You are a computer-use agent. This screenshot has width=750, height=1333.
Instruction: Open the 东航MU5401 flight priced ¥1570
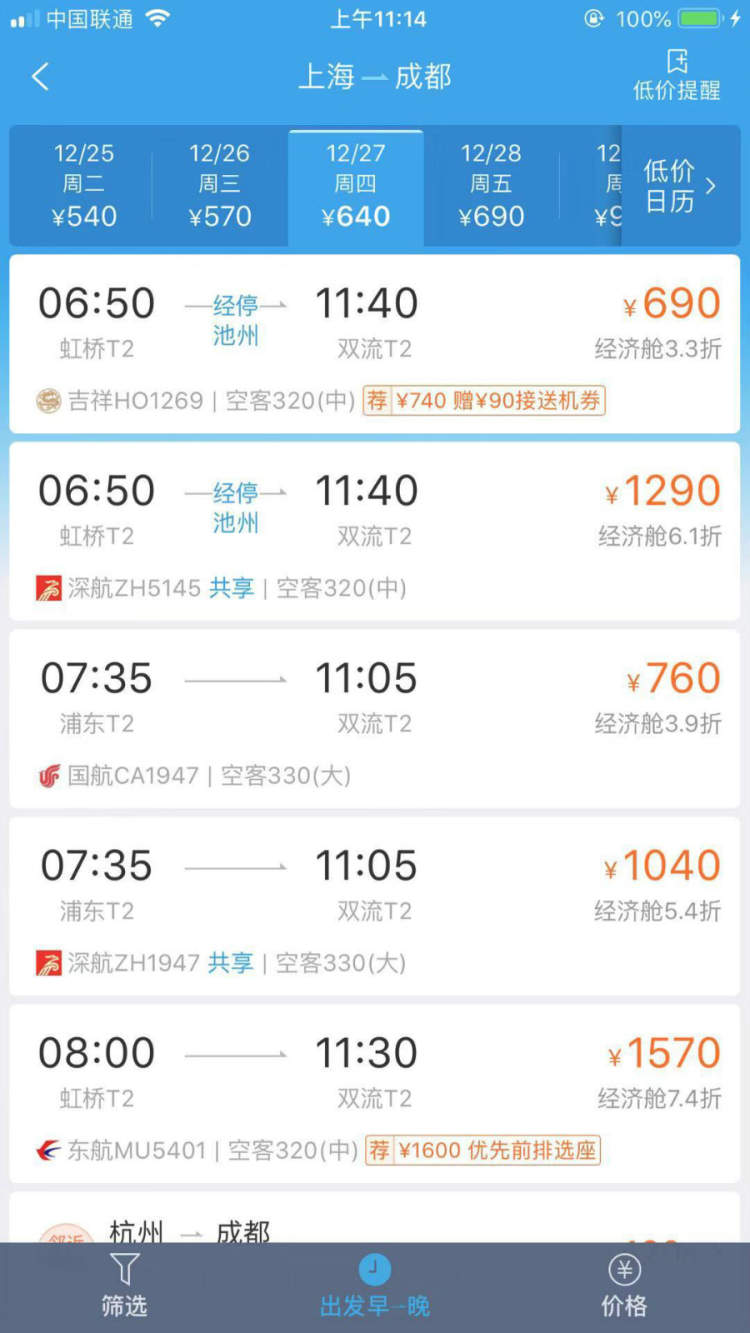[375, 1093]
